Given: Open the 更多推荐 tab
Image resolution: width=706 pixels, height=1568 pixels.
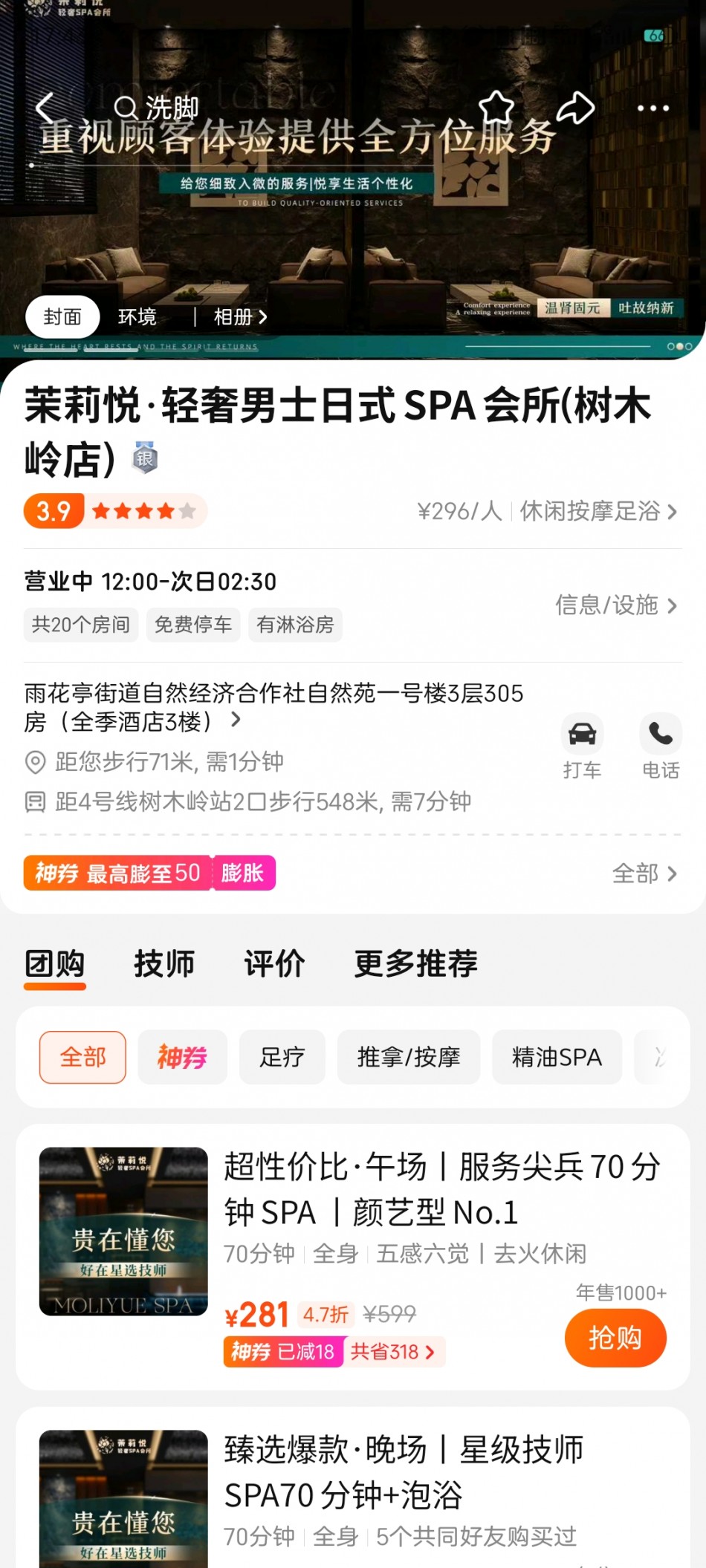Looking at the screenshot, I should 415,963.
